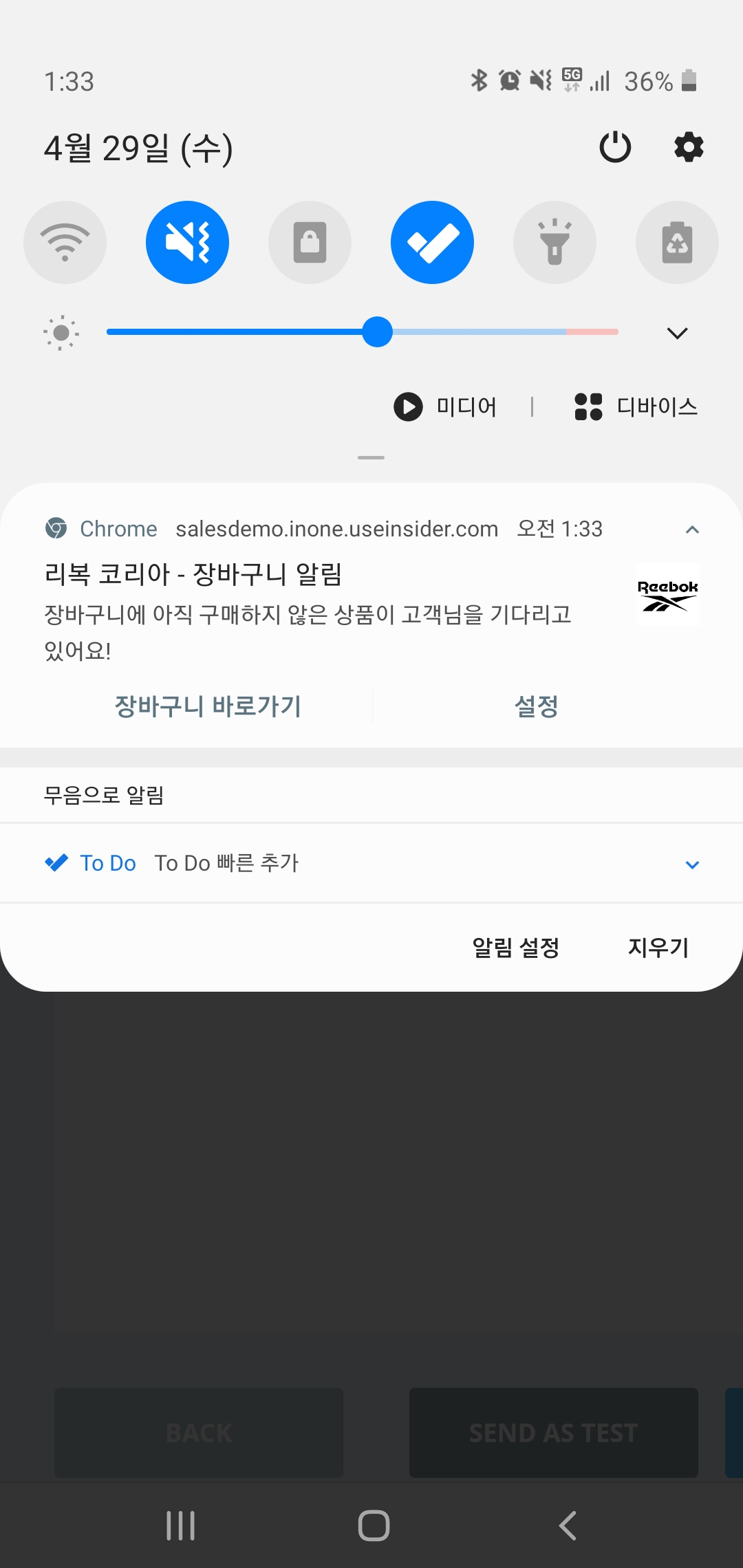Go to the home screen
Viewport: 743px width, 1568px height.
click(x=374, y=1525)
